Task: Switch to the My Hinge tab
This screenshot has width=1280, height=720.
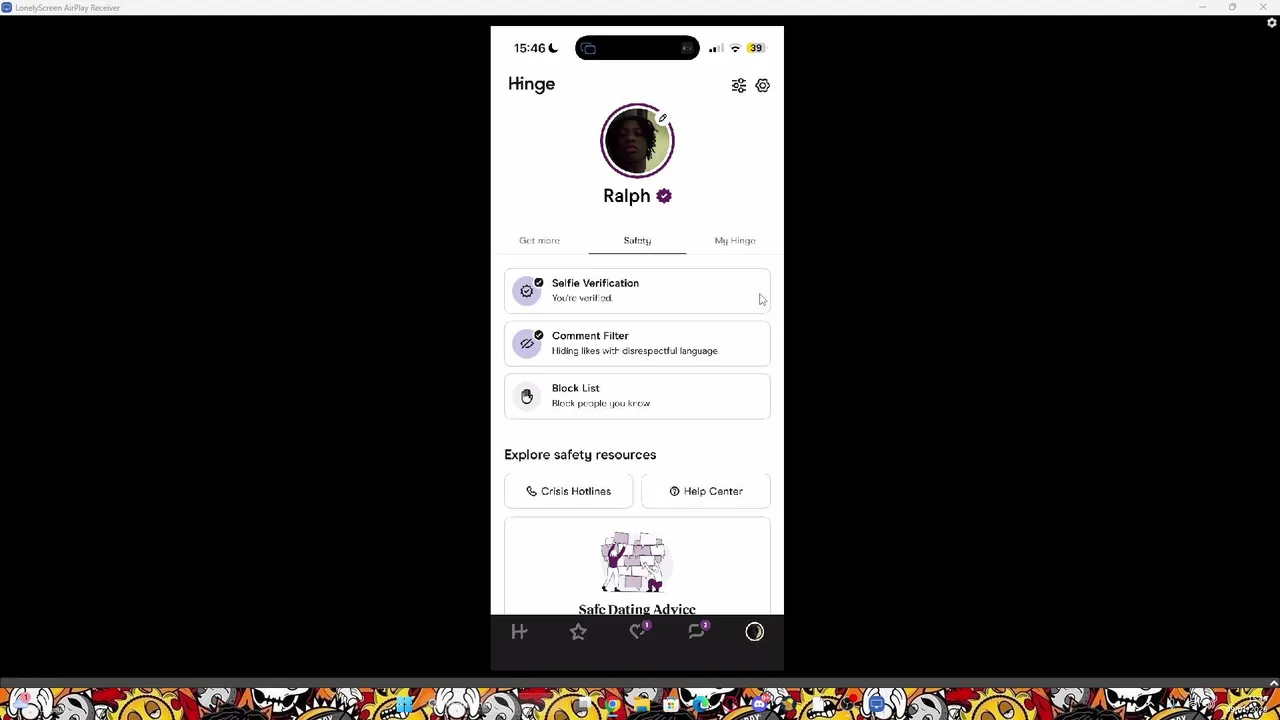Action: (735, 241)
